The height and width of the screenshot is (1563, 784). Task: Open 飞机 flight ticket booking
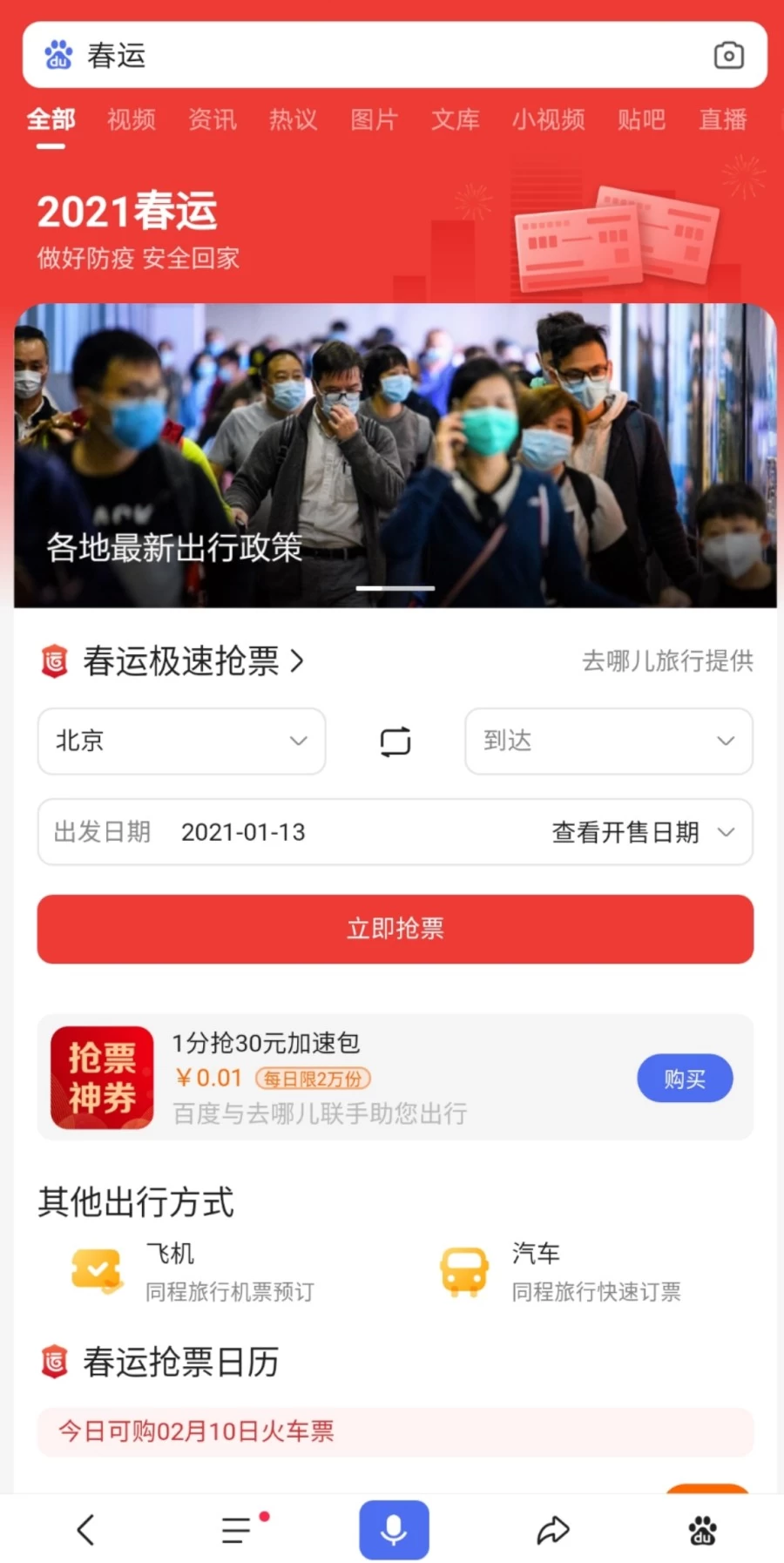point(193,1272)
